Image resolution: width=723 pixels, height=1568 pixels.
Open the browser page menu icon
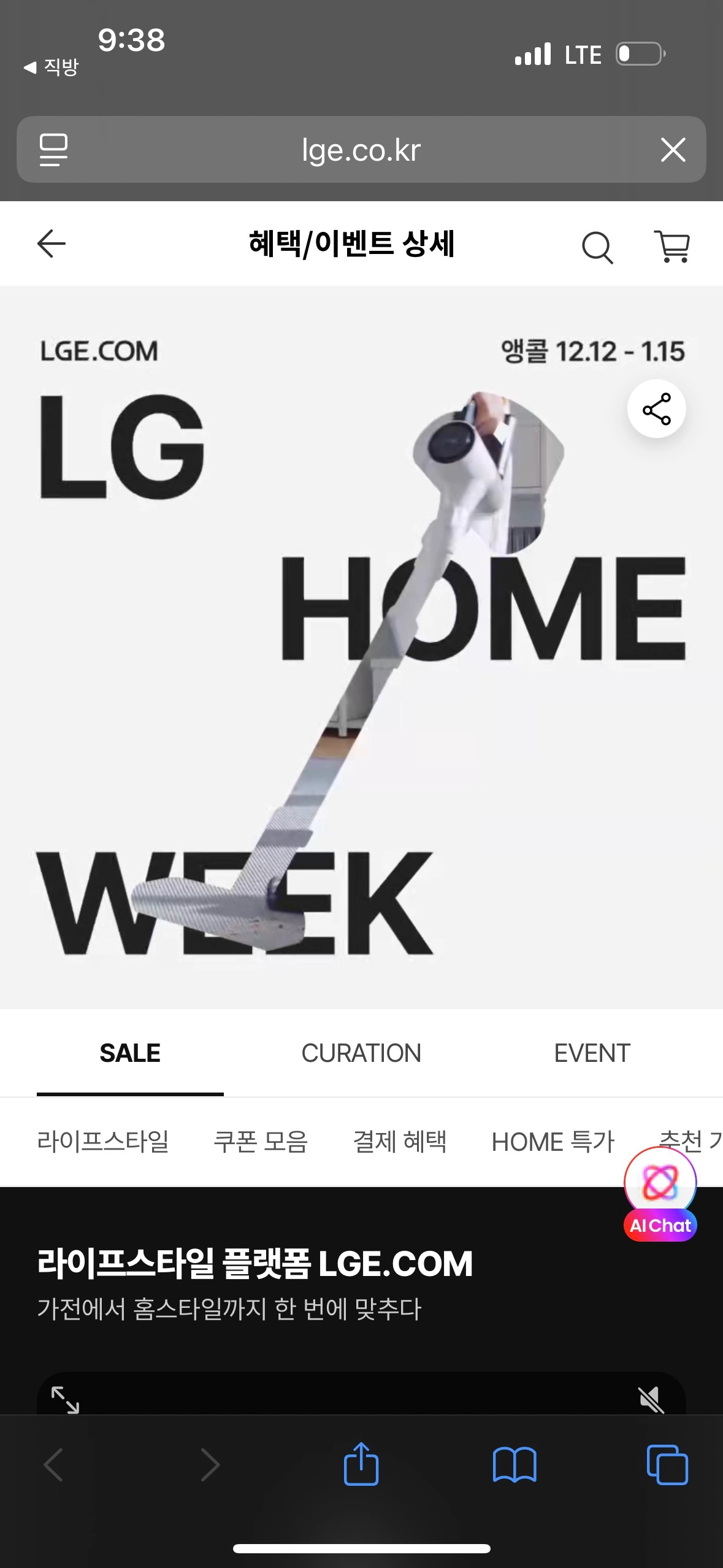pyautogui.click(x=53, y=150)
